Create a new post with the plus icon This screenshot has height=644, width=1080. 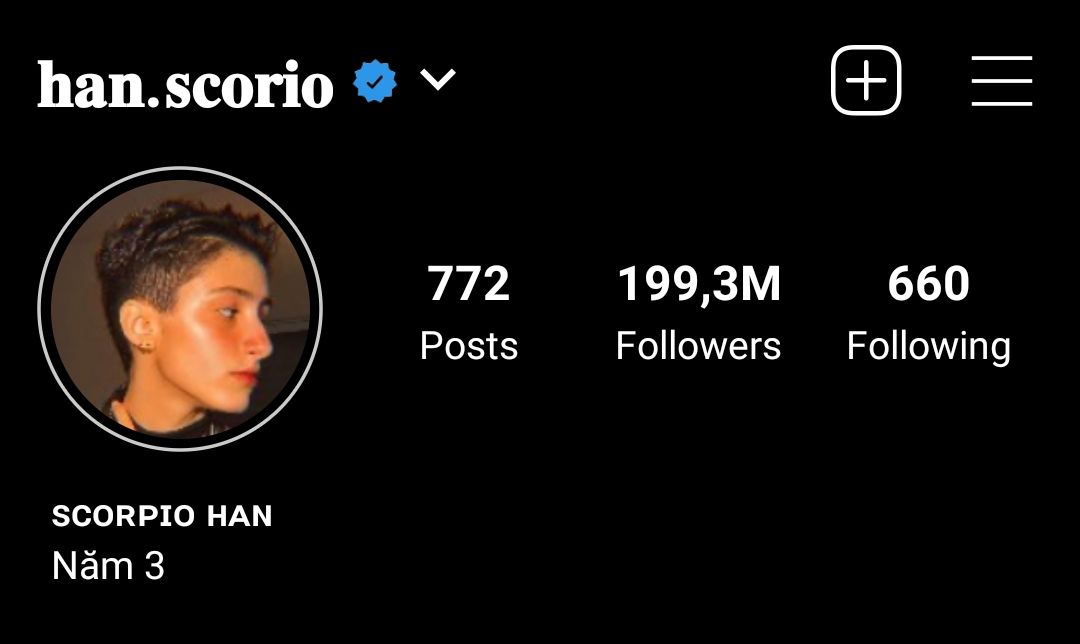[x=866, y=81]
